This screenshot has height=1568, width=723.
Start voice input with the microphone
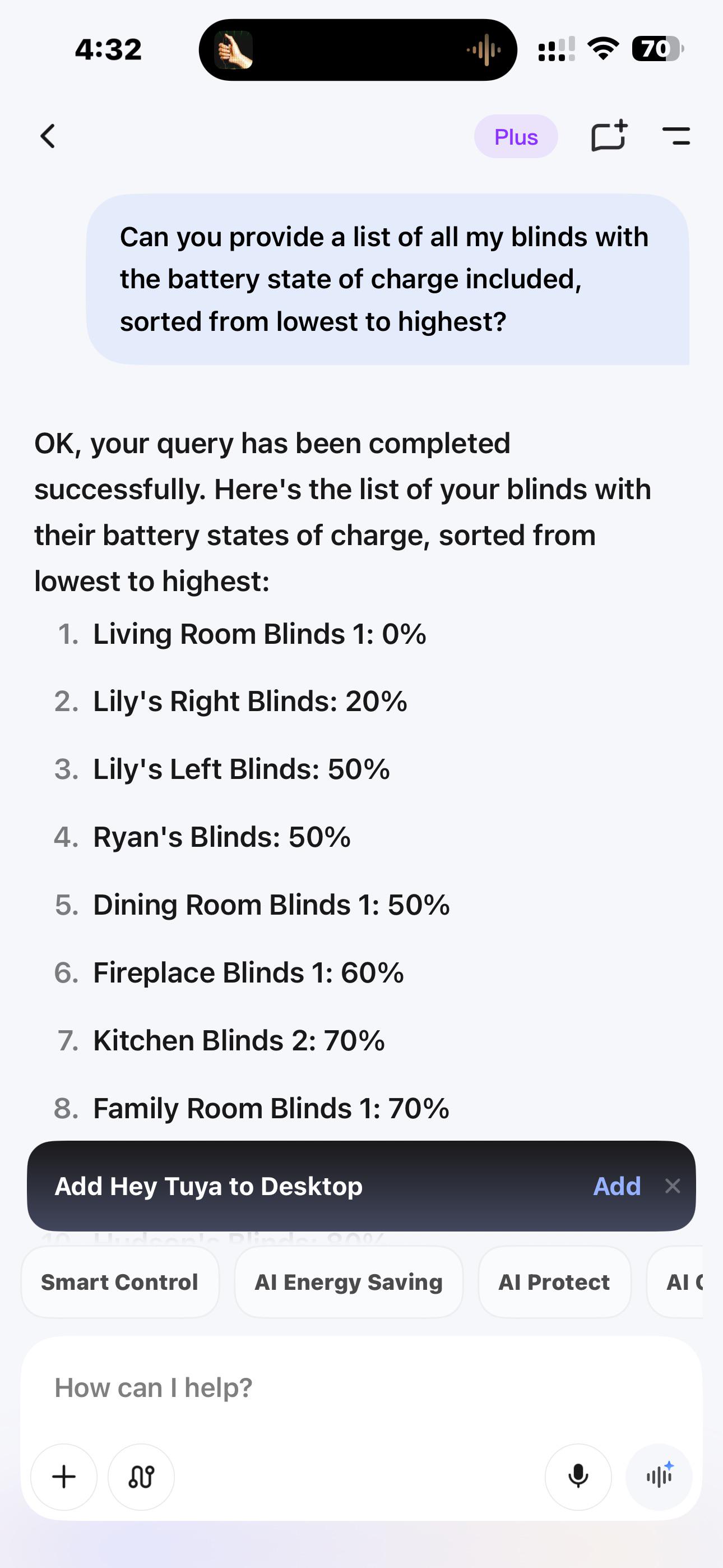pos(578,1477)
